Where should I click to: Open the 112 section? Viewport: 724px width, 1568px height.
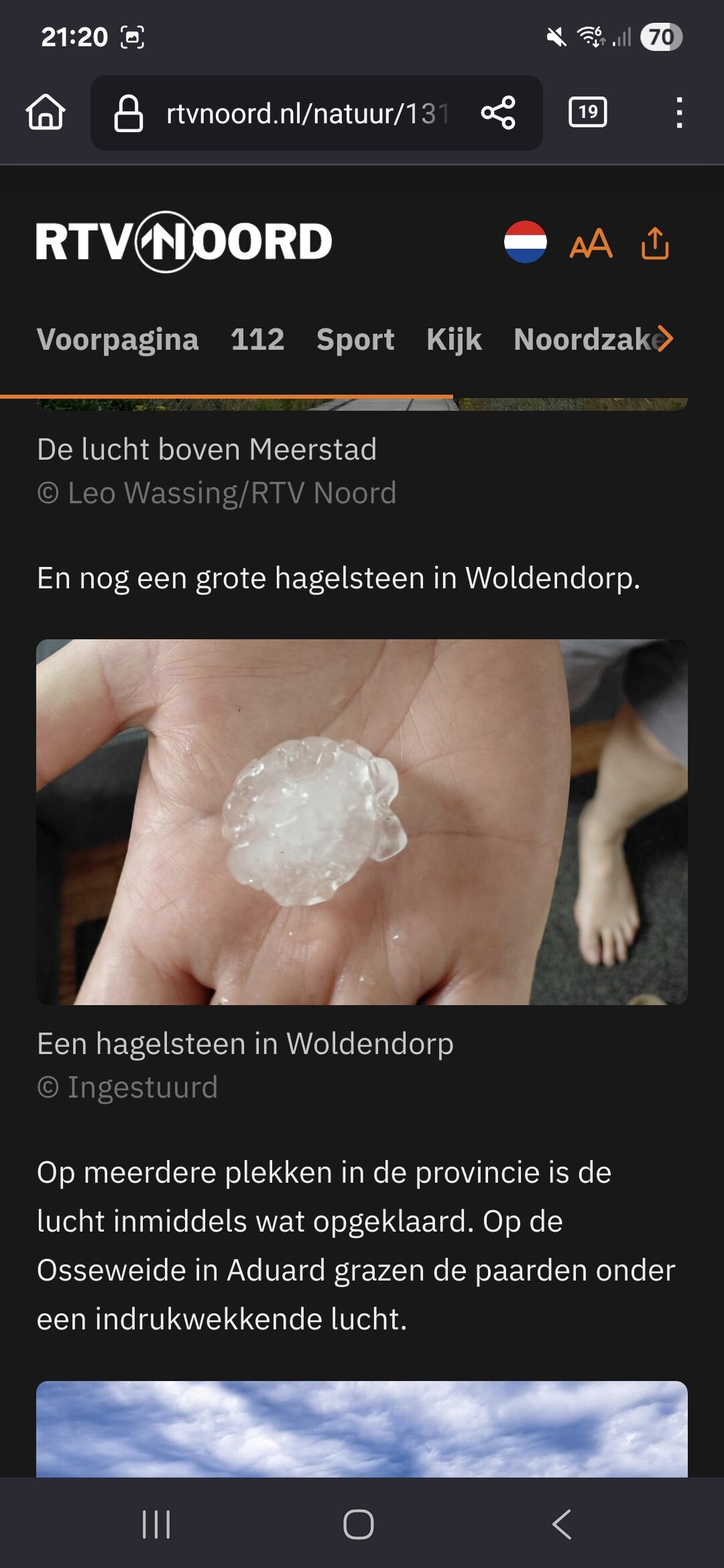click(x=257, y=340)
